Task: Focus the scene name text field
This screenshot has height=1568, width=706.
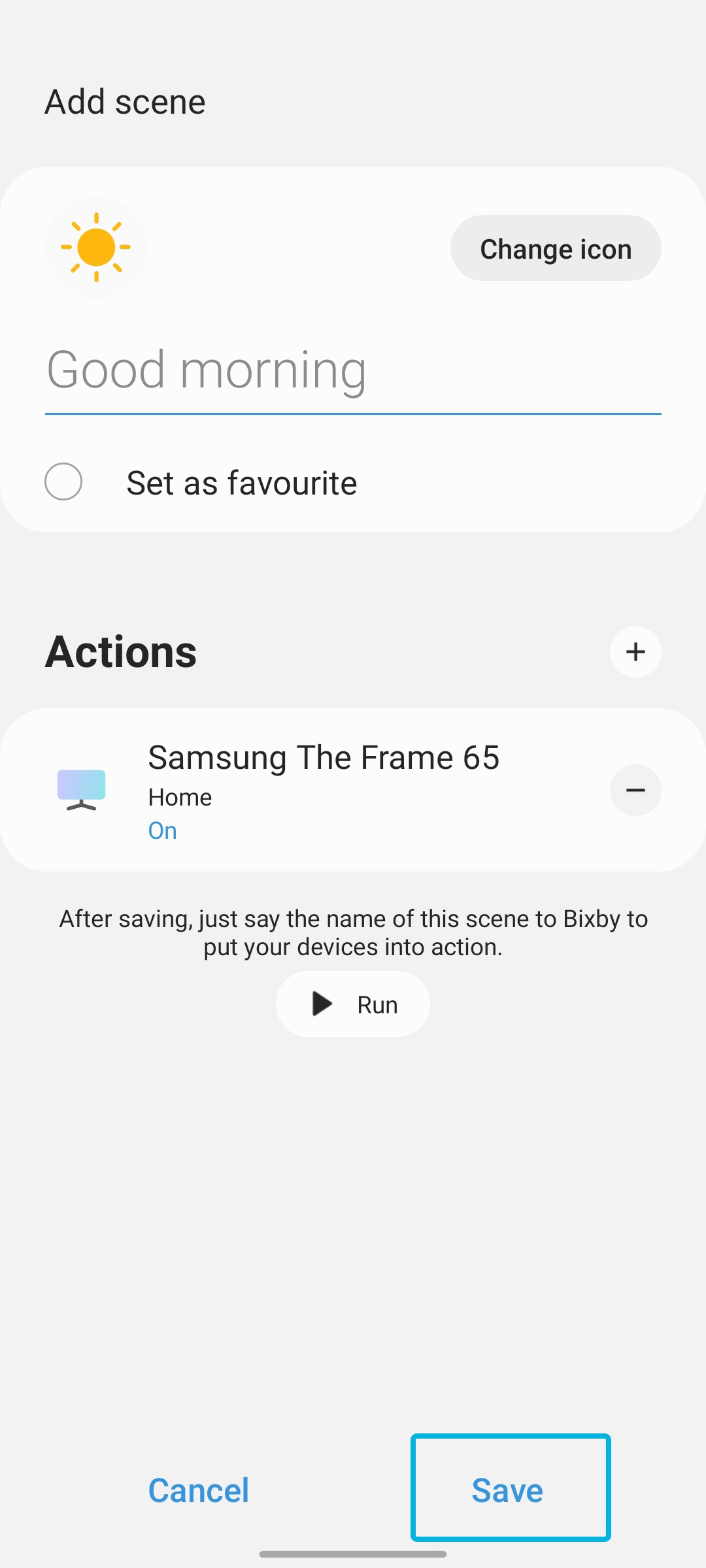Action: [353, 371]
